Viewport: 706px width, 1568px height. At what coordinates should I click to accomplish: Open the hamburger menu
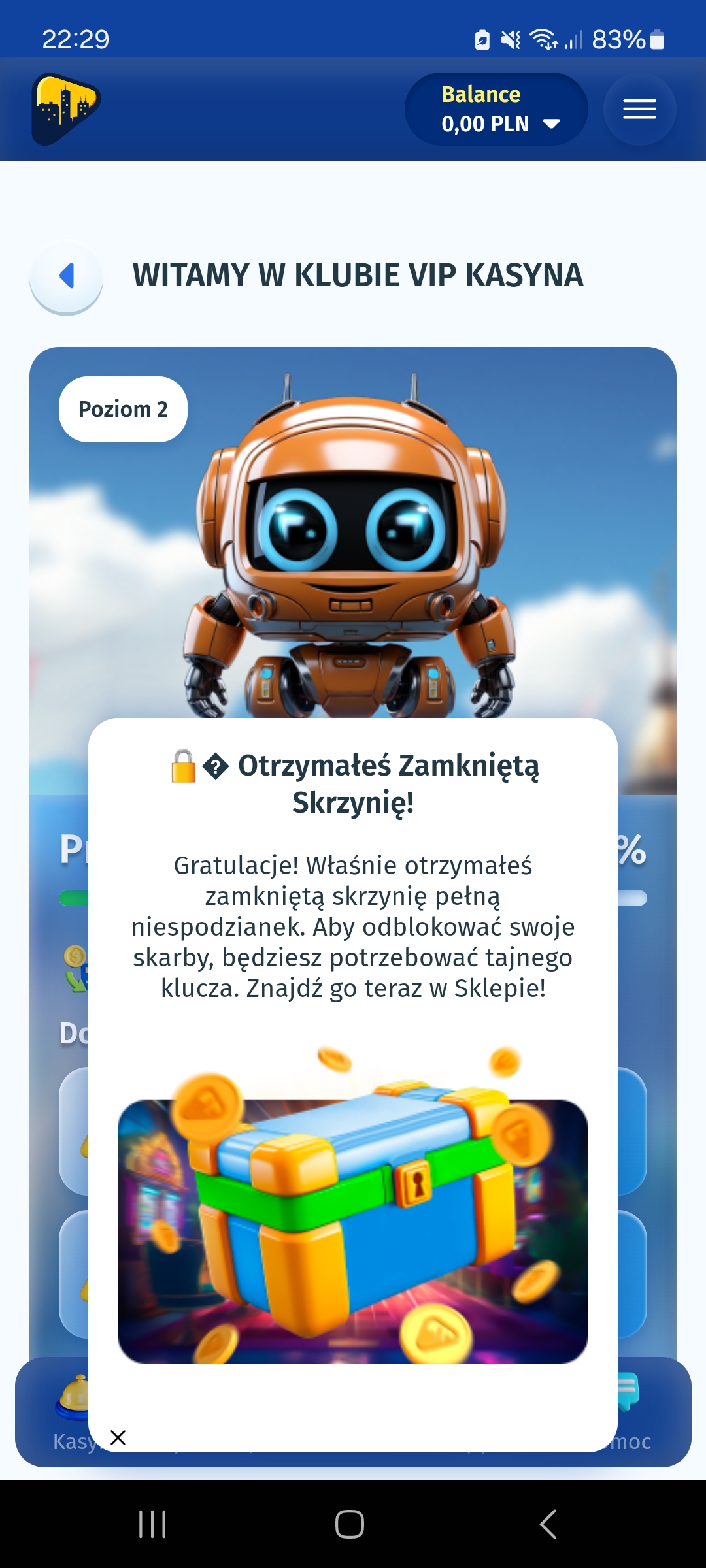[639, 109]
